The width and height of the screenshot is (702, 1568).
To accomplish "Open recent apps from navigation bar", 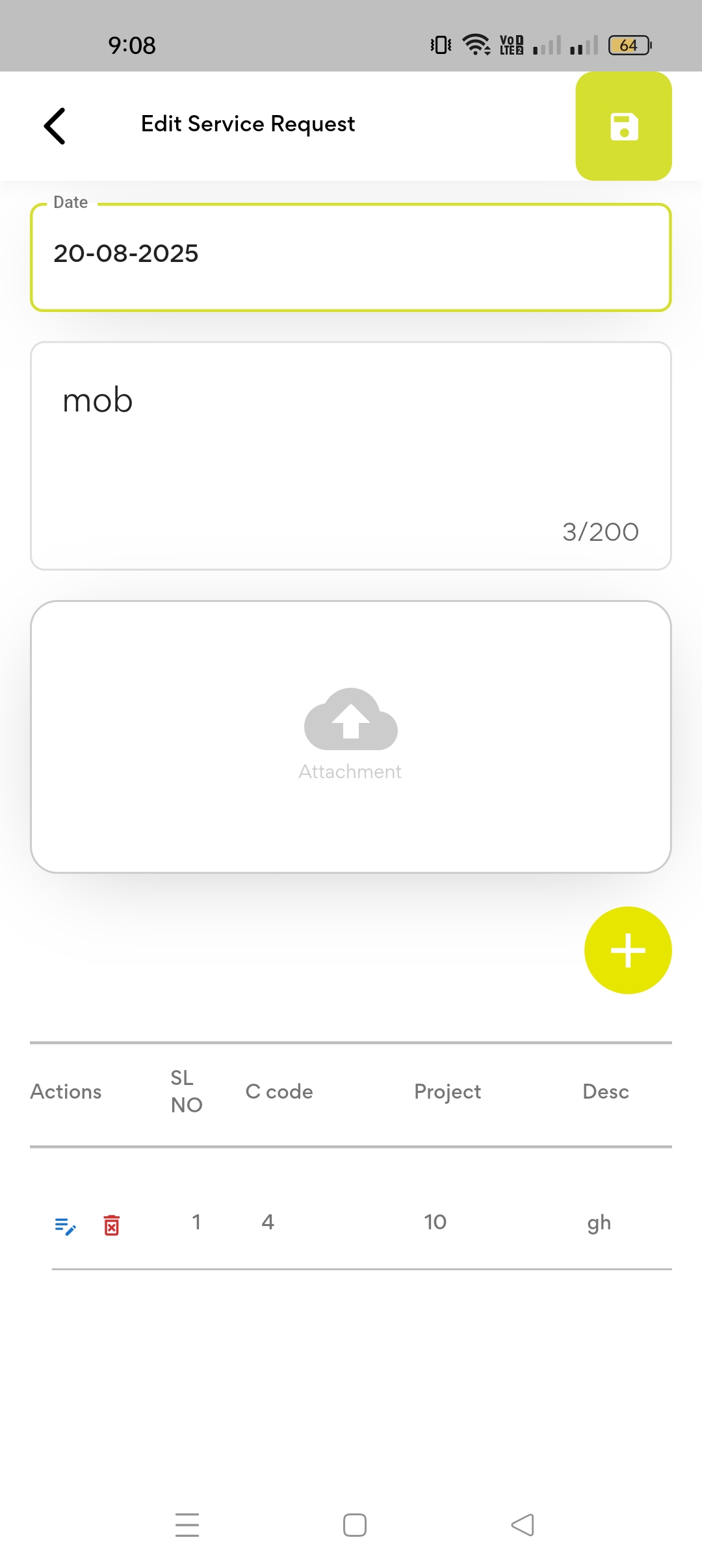I will [187, 1524].
